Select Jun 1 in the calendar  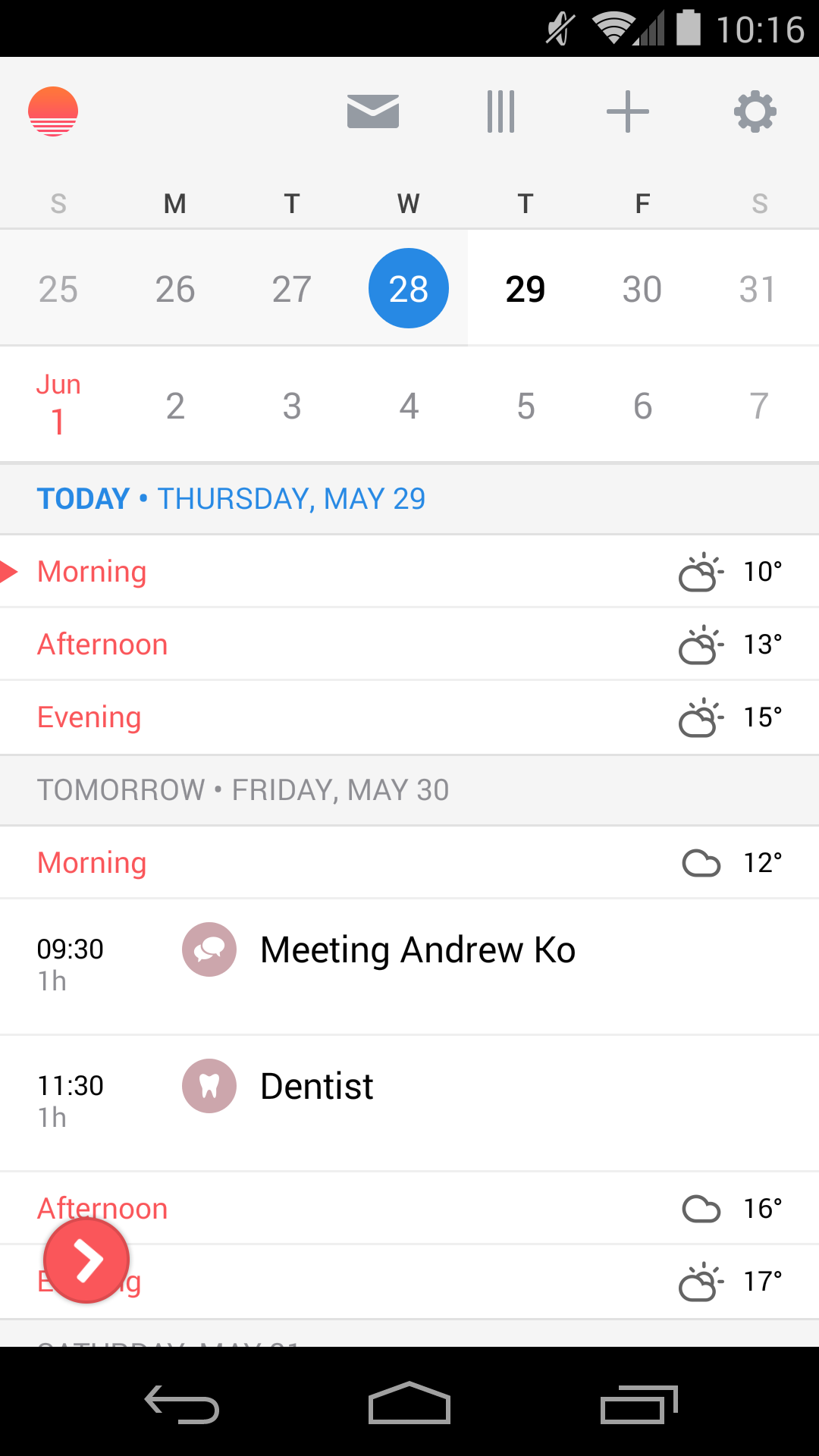point(58,404)
